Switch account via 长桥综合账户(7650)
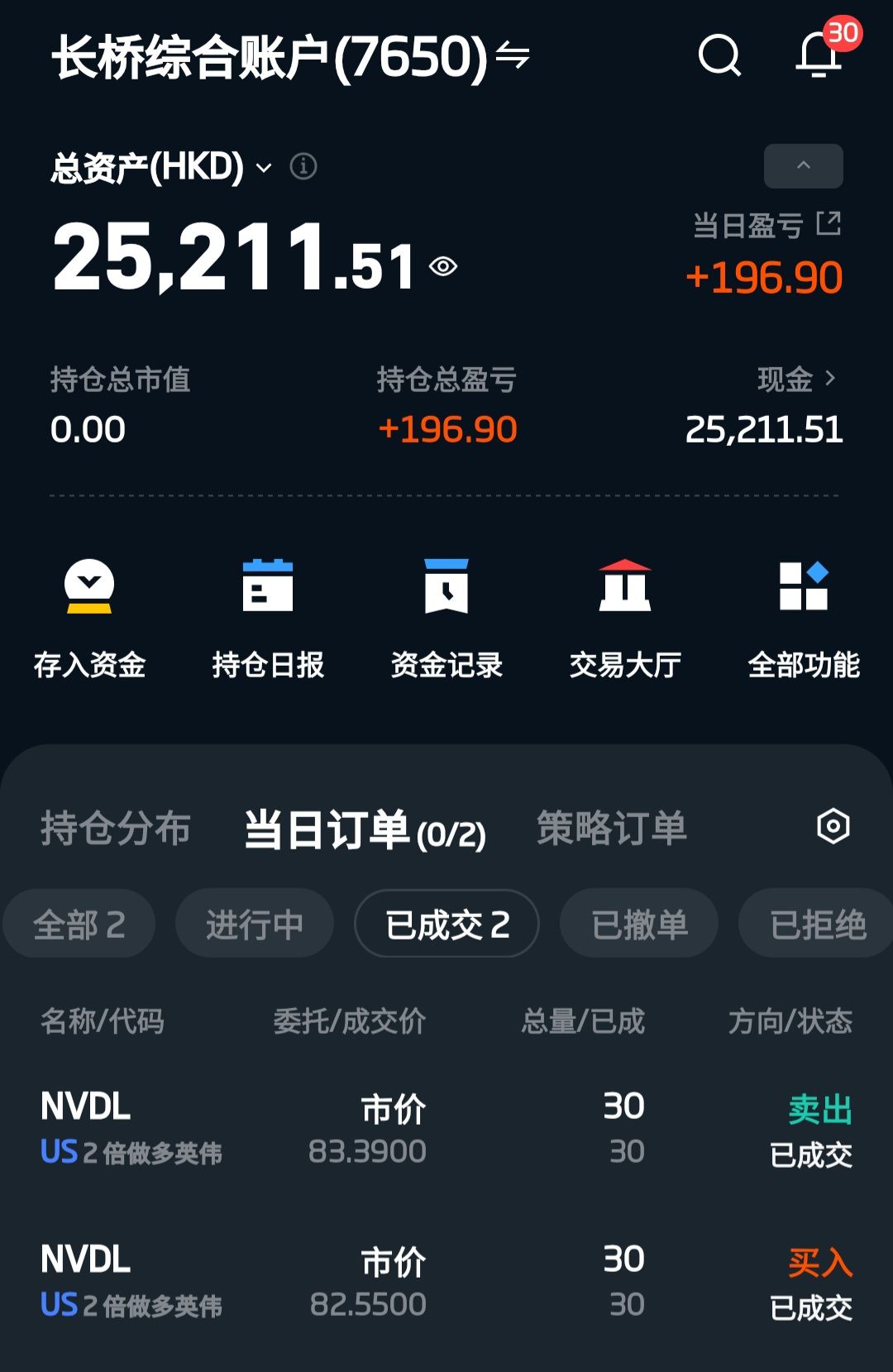 pos(289,57)
